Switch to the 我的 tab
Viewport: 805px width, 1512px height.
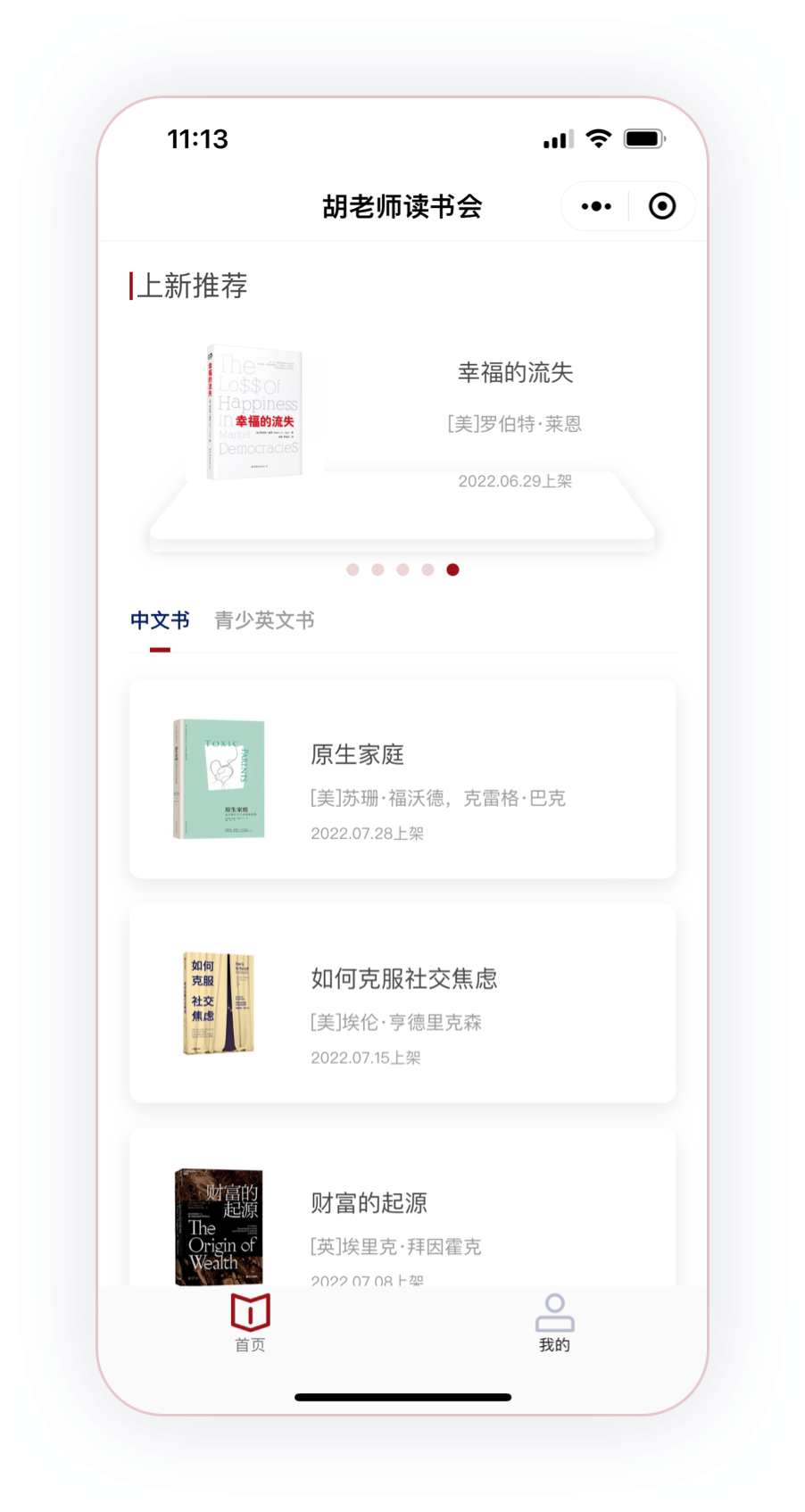coord(554,1323)
